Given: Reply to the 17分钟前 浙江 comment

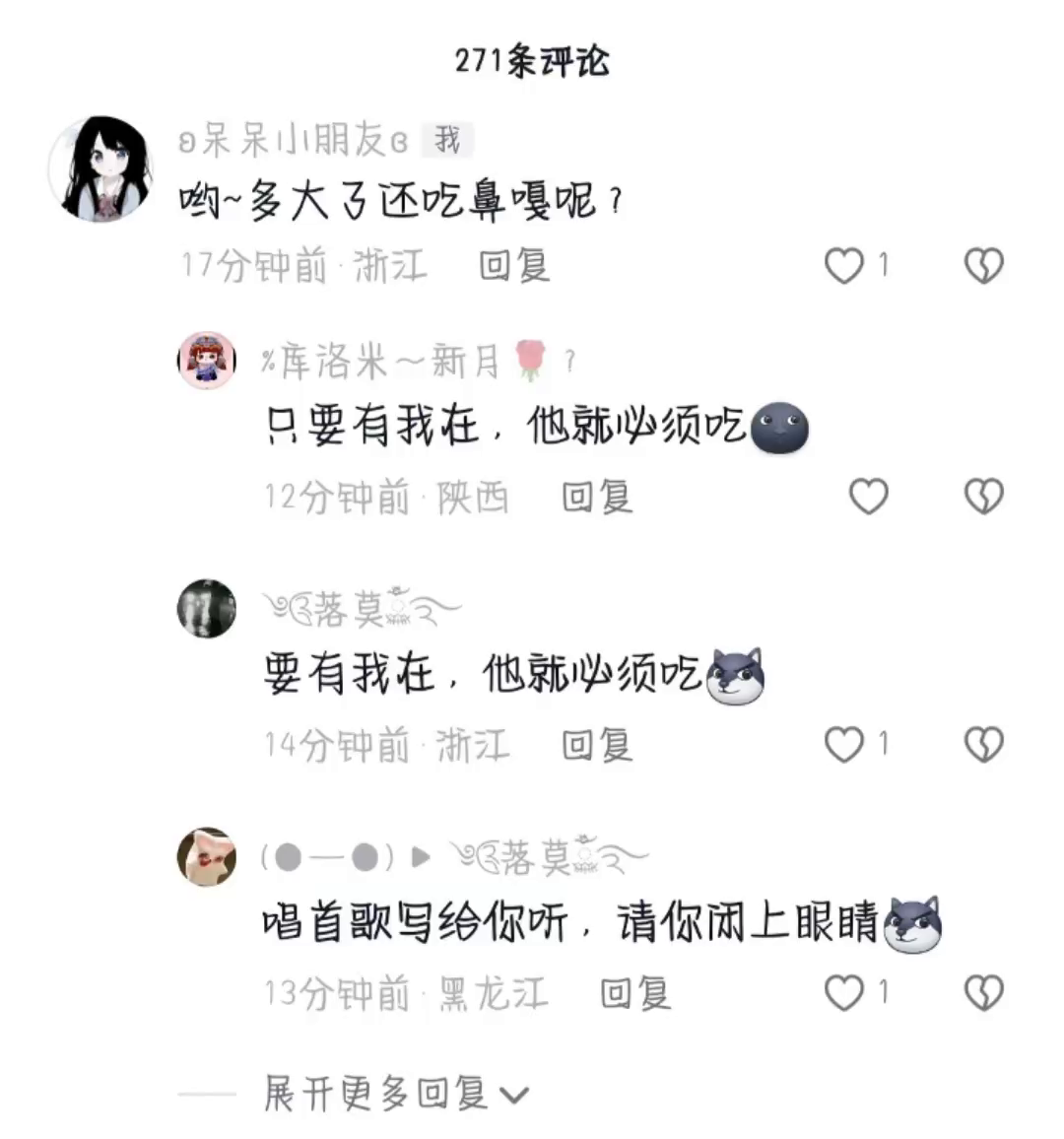Looking at the screenshot, I should point(514,266).
